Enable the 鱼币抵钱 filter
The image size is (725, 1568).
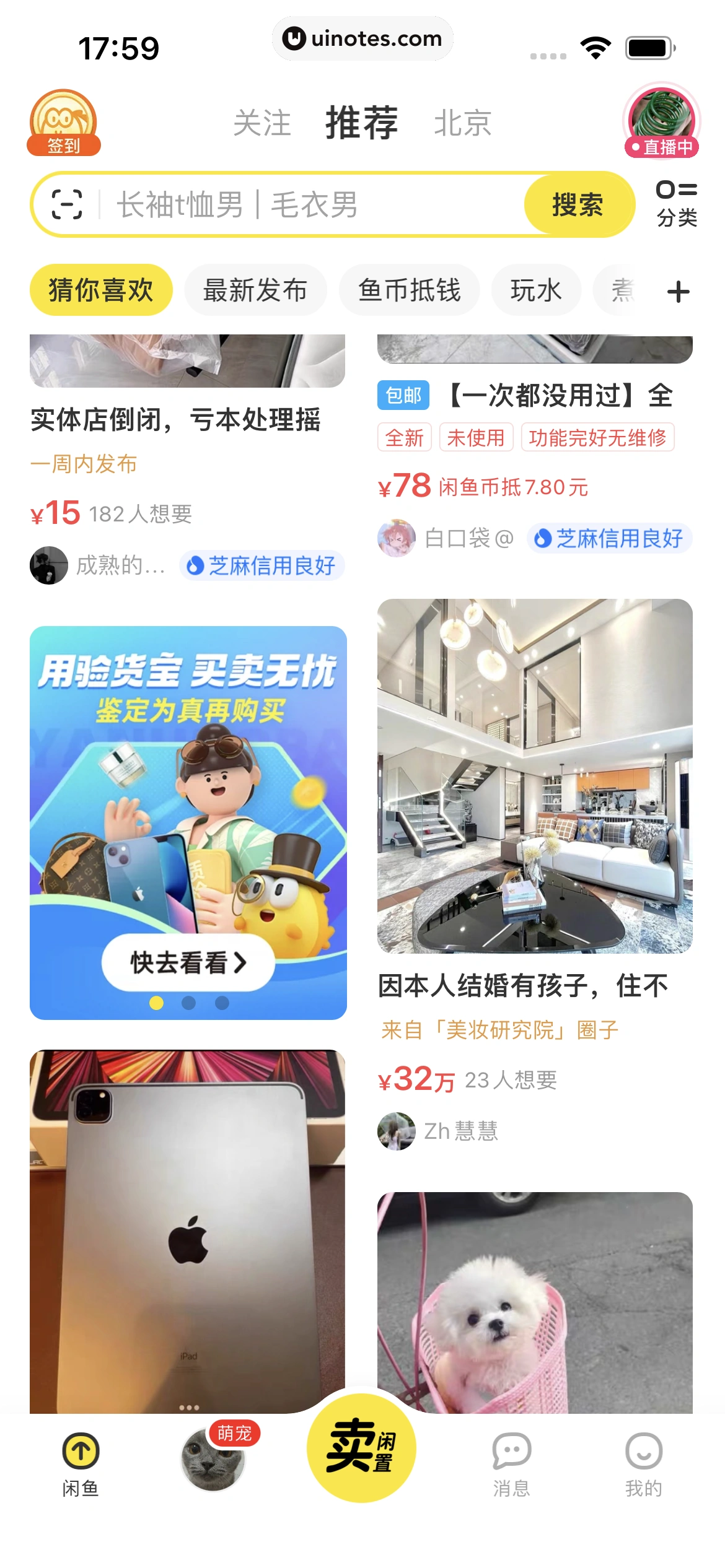[x=410, y=290]
